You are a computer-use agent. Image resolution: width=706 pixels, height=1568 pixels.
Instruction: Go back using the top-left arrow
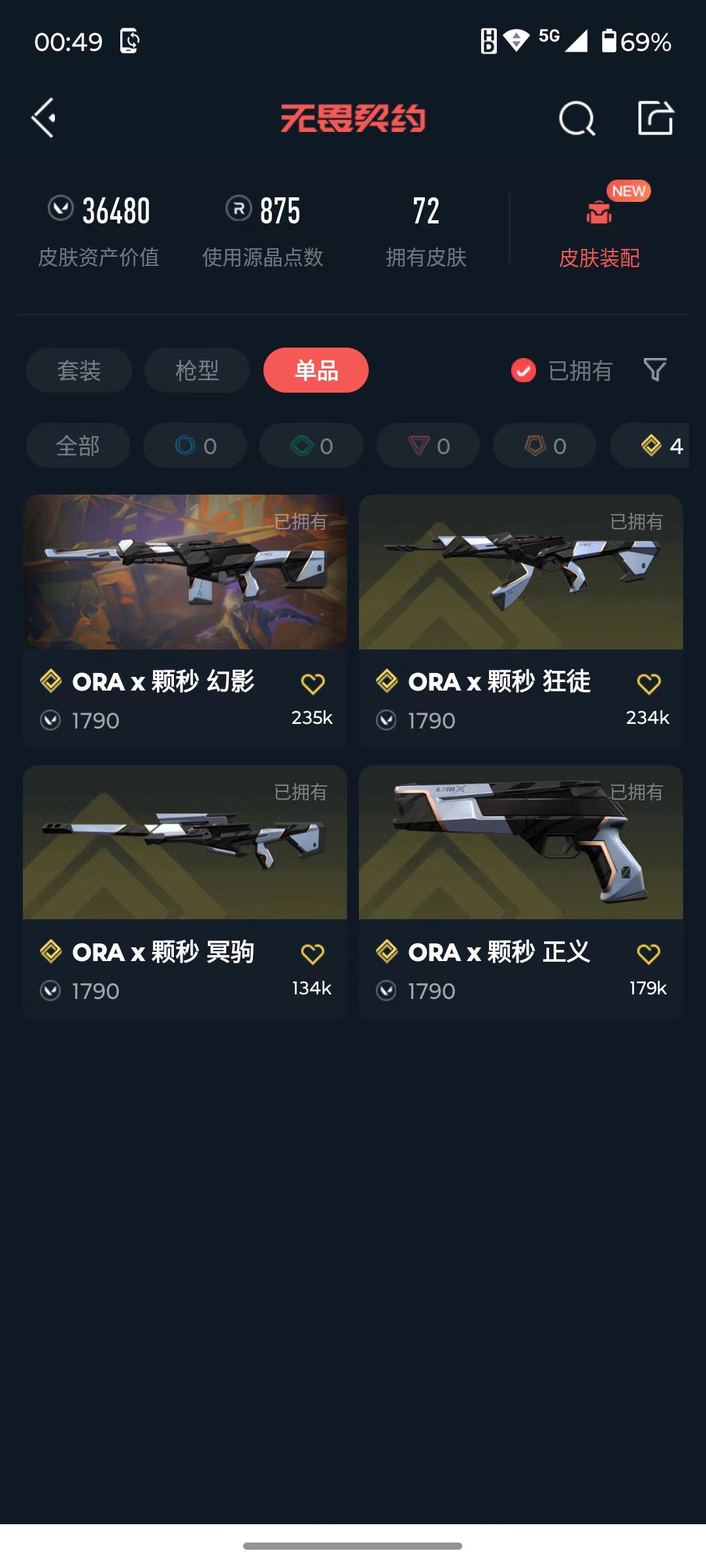pos(44,118)
